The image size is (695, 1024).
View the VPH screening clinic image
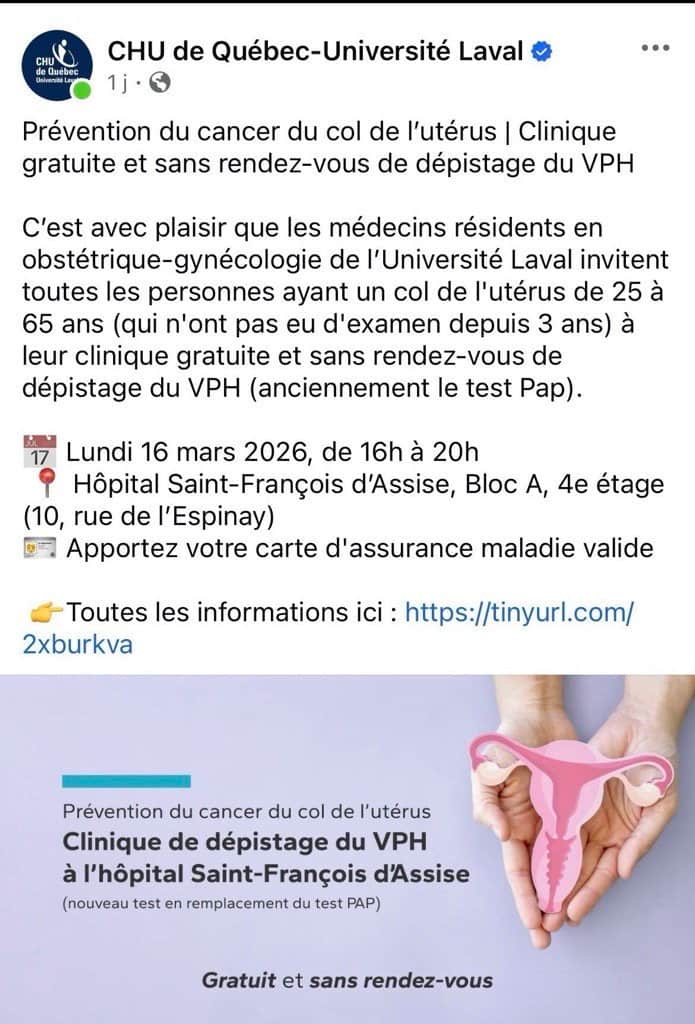click(347, 848)
